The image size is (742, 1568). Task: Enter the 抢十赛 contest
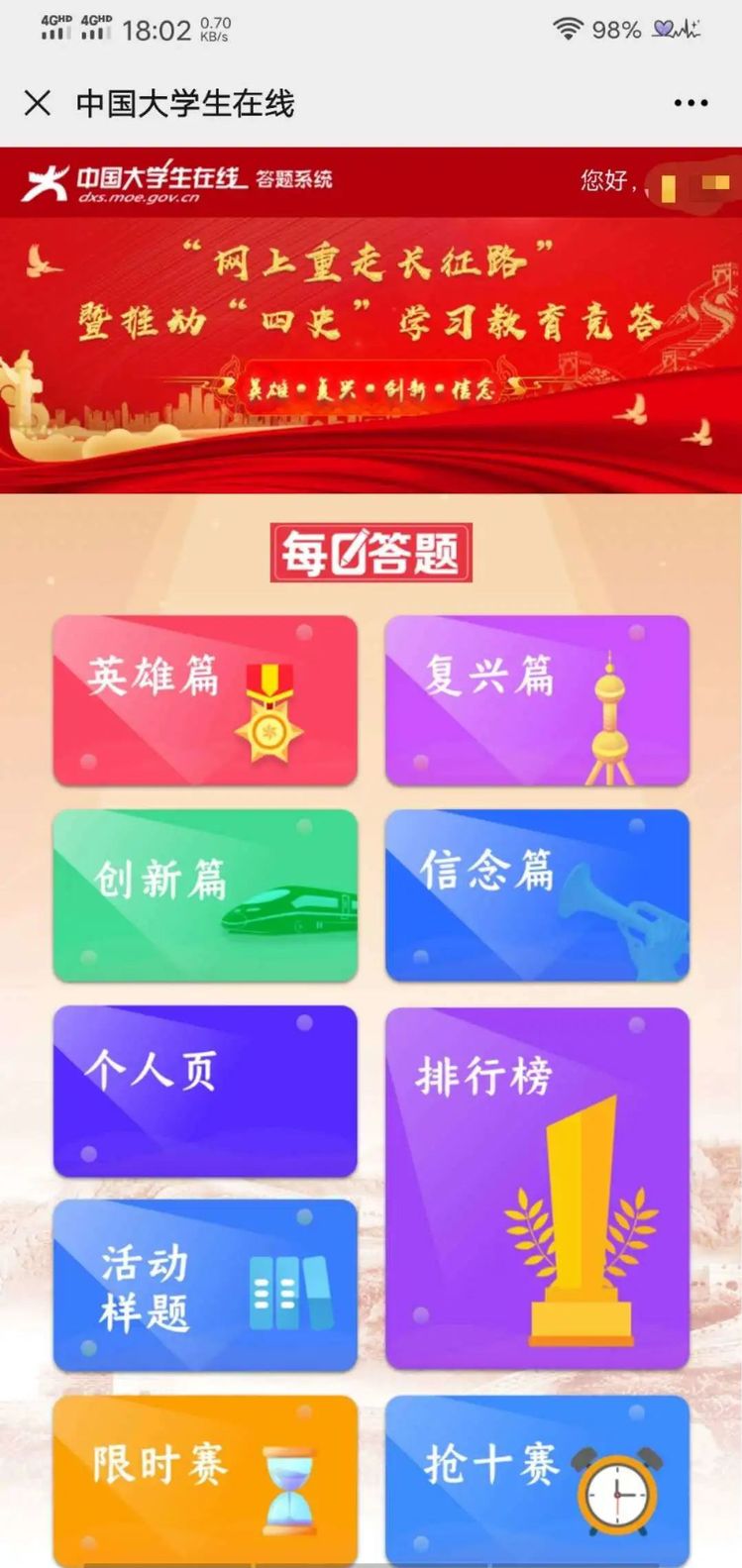point(537,1481)
